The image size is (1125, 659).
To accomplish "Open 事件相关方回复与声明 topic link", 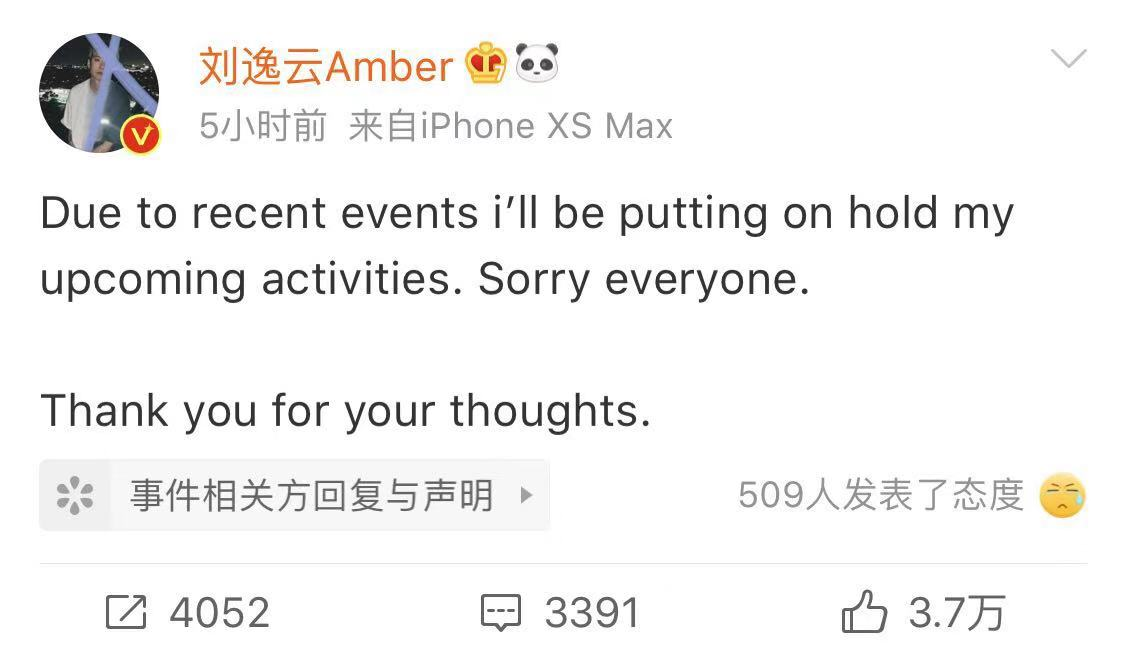I will coord(294,495).
